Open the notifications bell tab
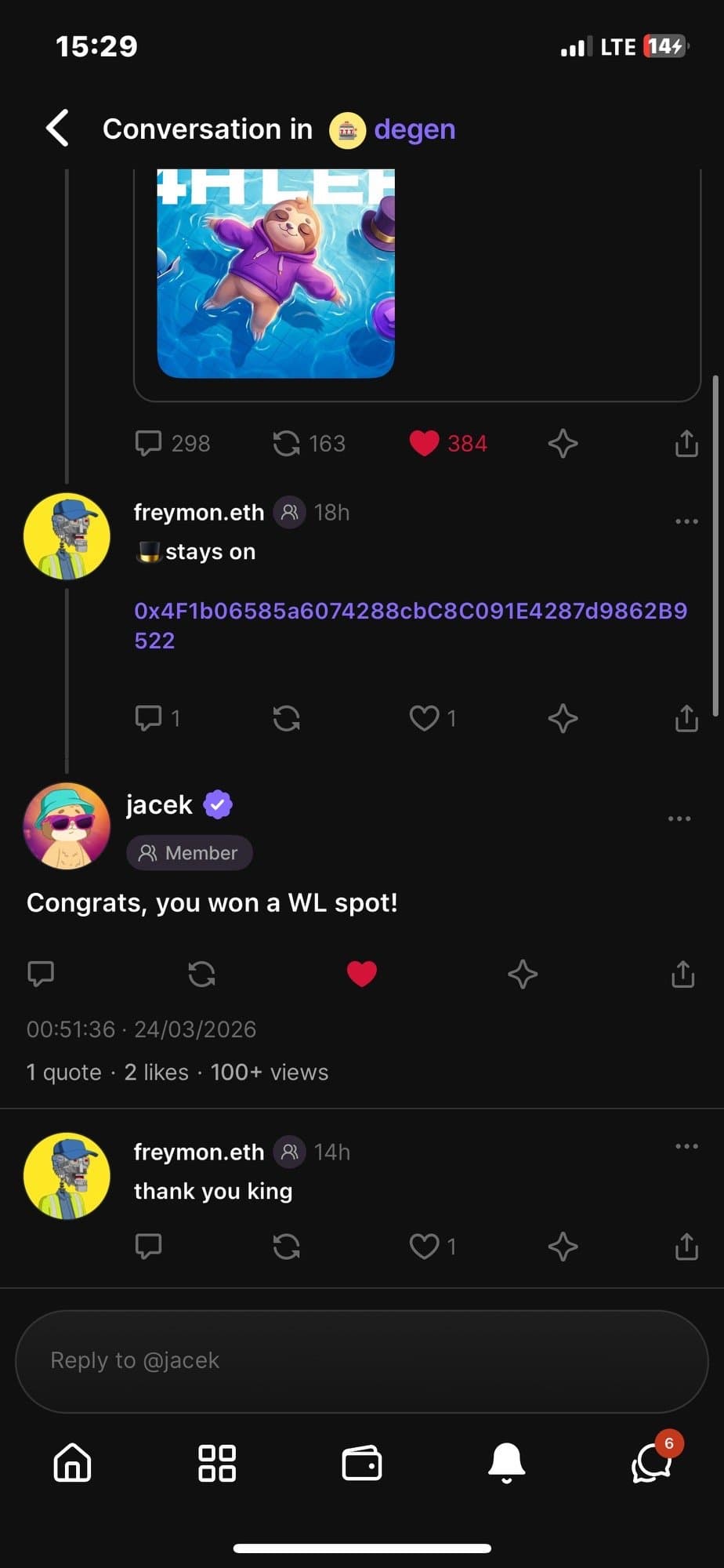724x1568 pixels. tap(506, 1463)
